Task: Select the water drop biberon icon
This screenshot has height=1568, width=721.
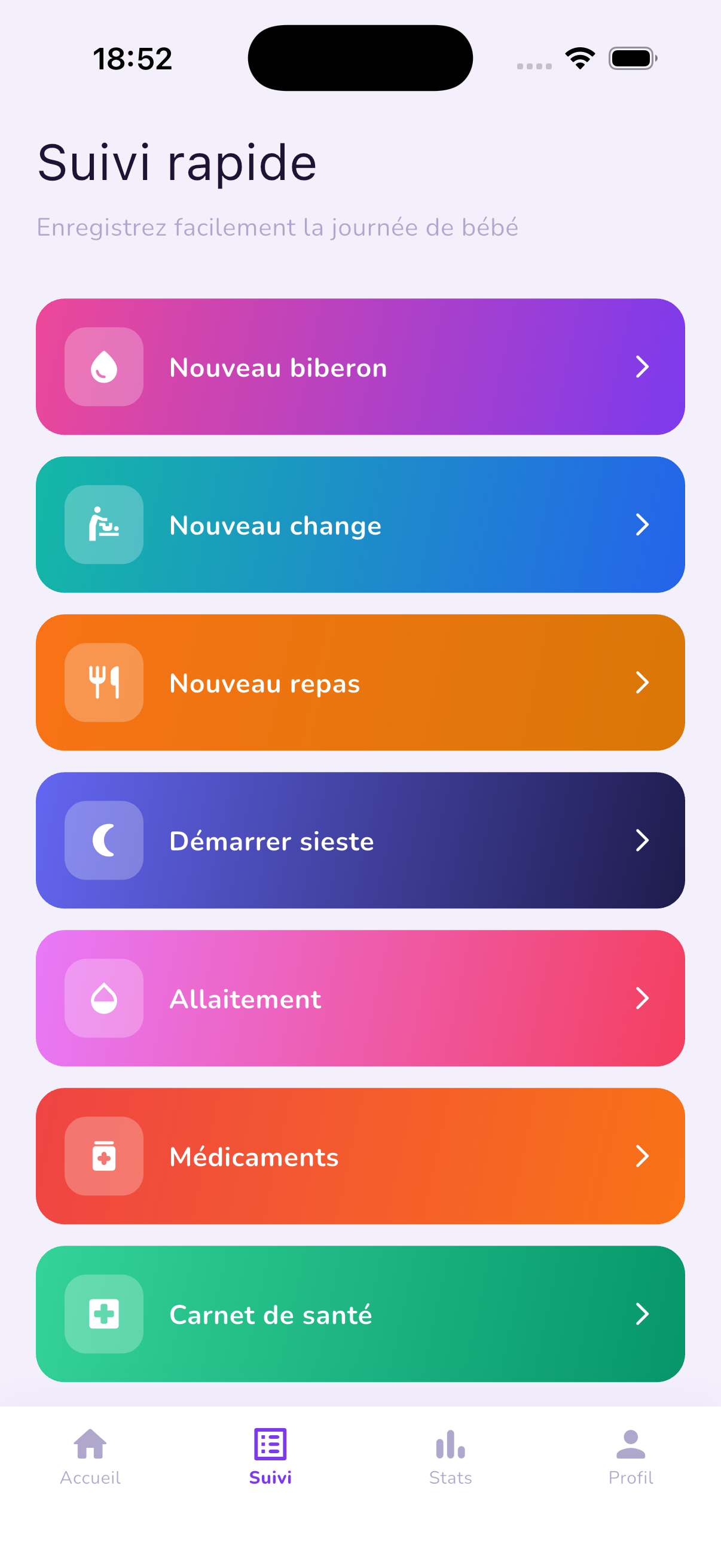Action: pyautogui.click(x=103, y=367)
